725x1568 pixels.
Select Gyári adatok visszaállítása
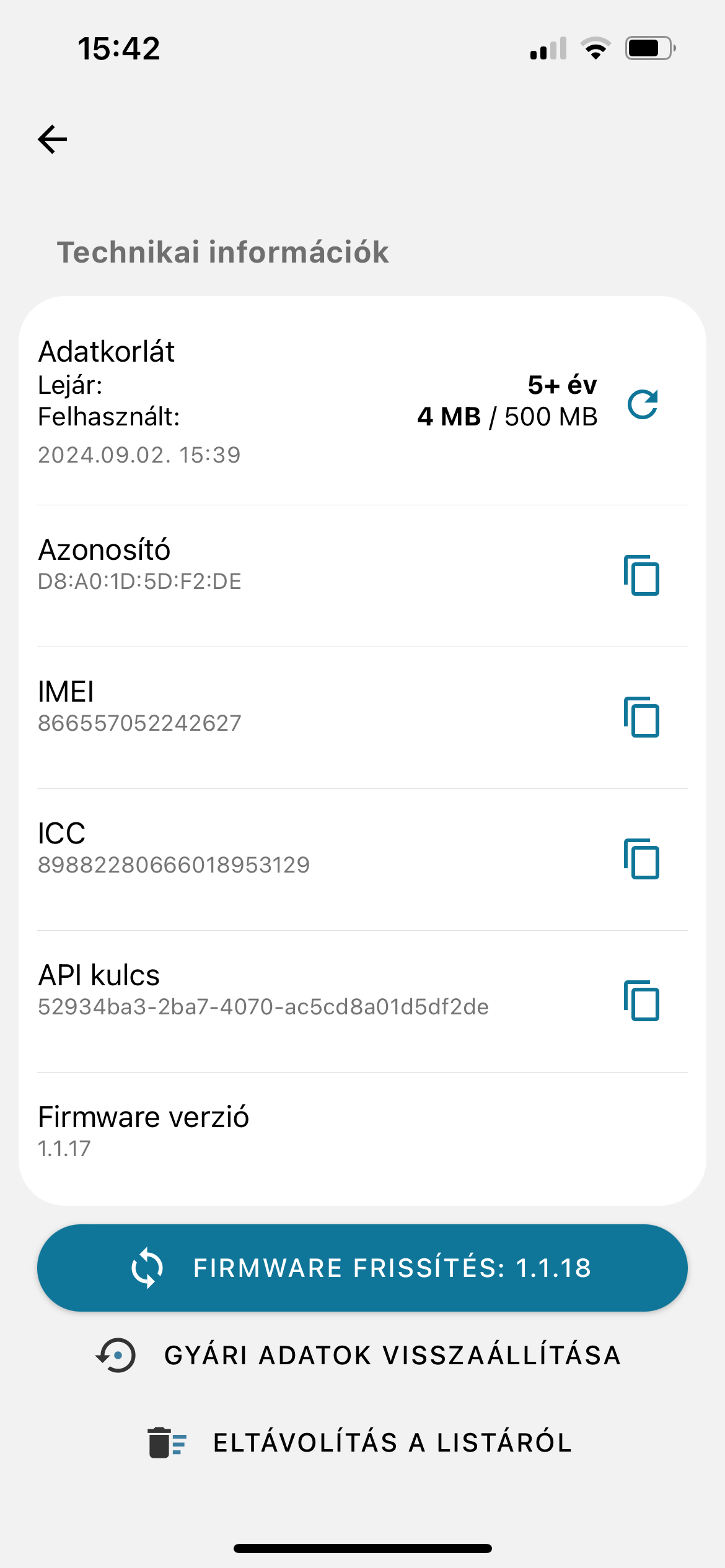(x=358, y=1355)
